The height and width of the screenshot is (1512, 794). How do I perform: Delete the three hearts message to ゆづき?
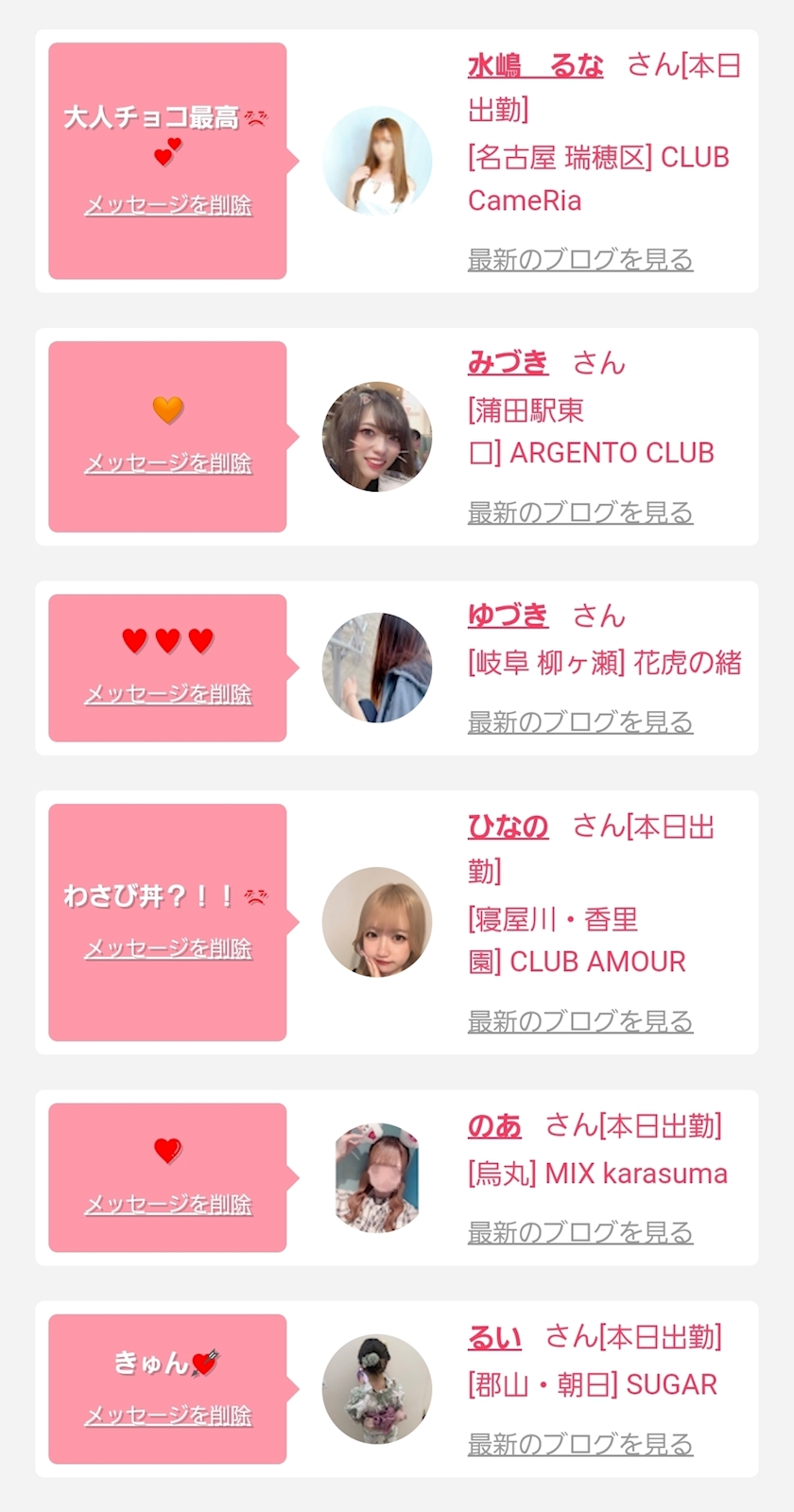pyautogui.click(x=168, y=694)
